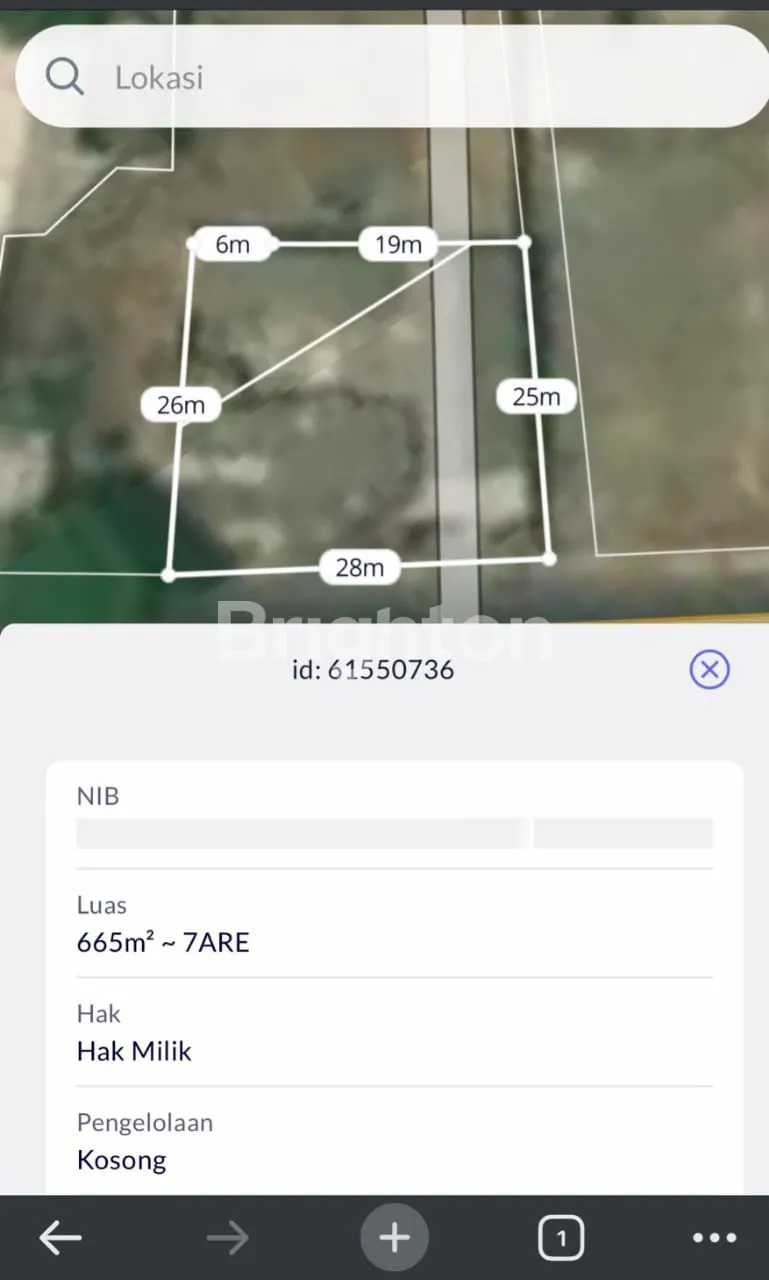
Task: Open a new browser tab
Action: [x=394, y=1238]
